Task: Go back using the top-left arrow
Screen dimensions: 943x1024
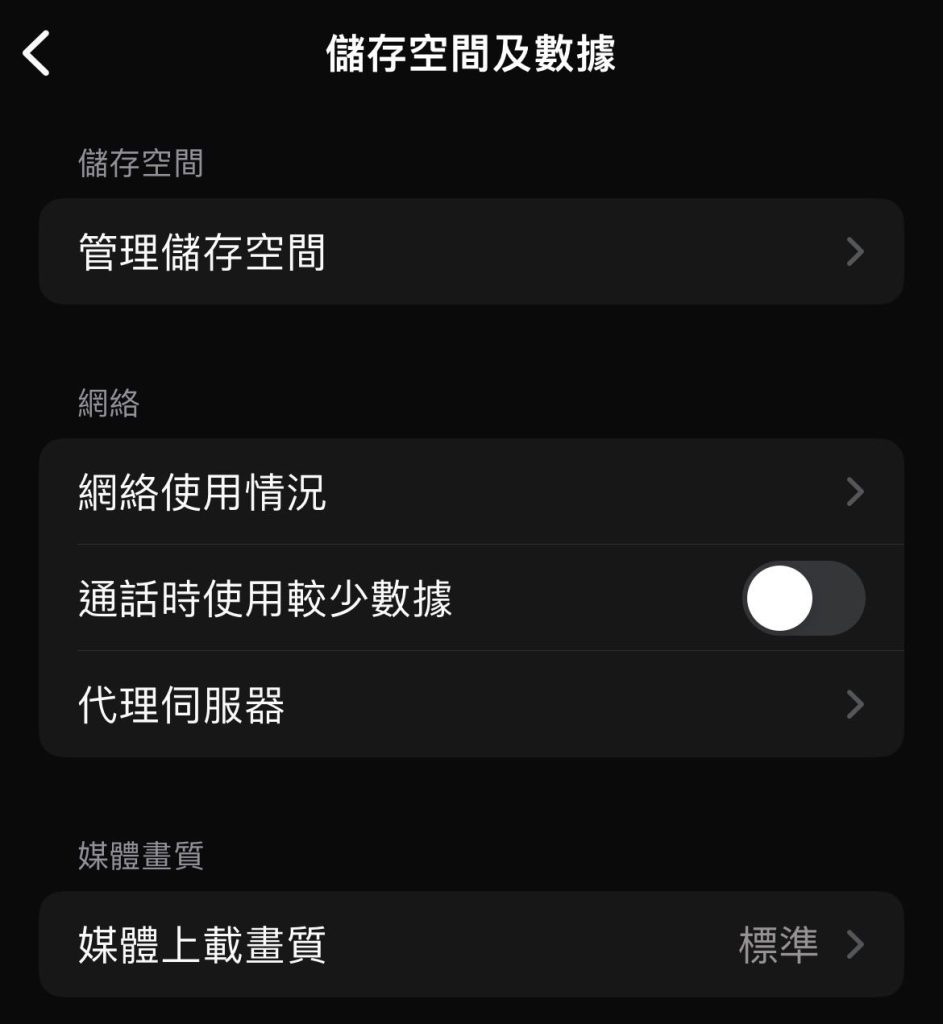Action: coord(37,54)
